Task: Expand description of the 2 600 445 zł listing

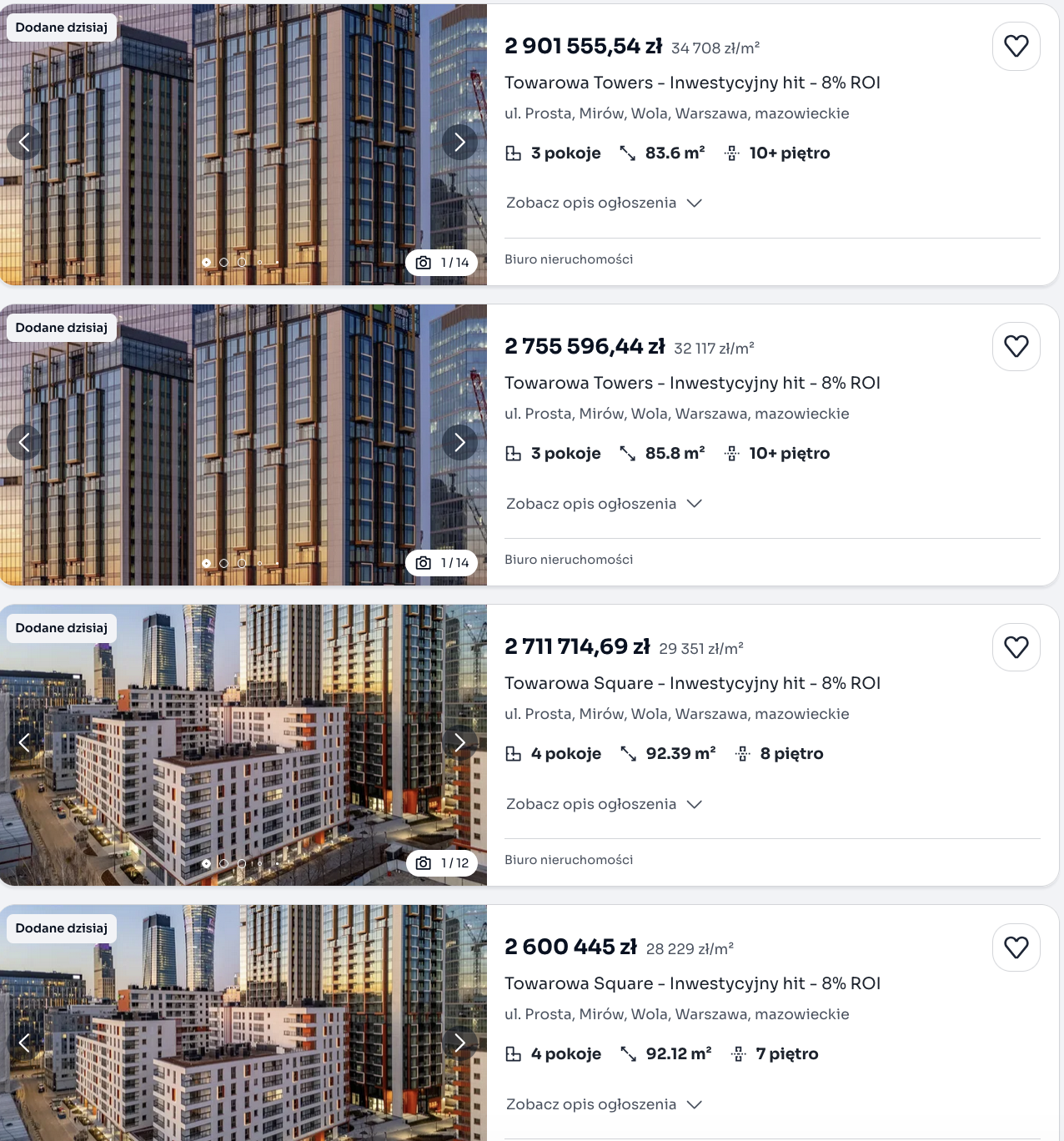Action: click(604, 1104)
